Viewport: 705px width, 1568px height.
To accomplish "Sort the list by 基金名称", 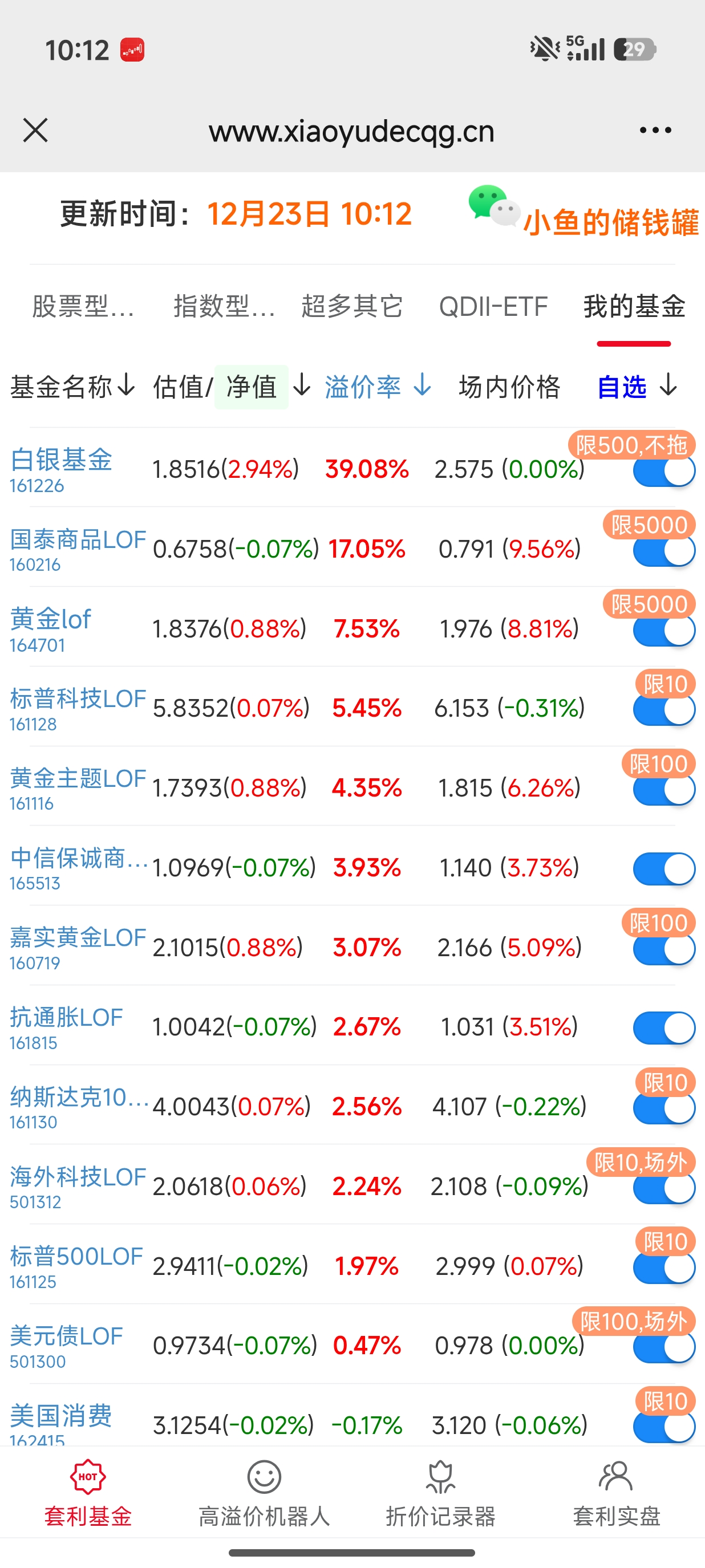I will [x=72, y=387].
